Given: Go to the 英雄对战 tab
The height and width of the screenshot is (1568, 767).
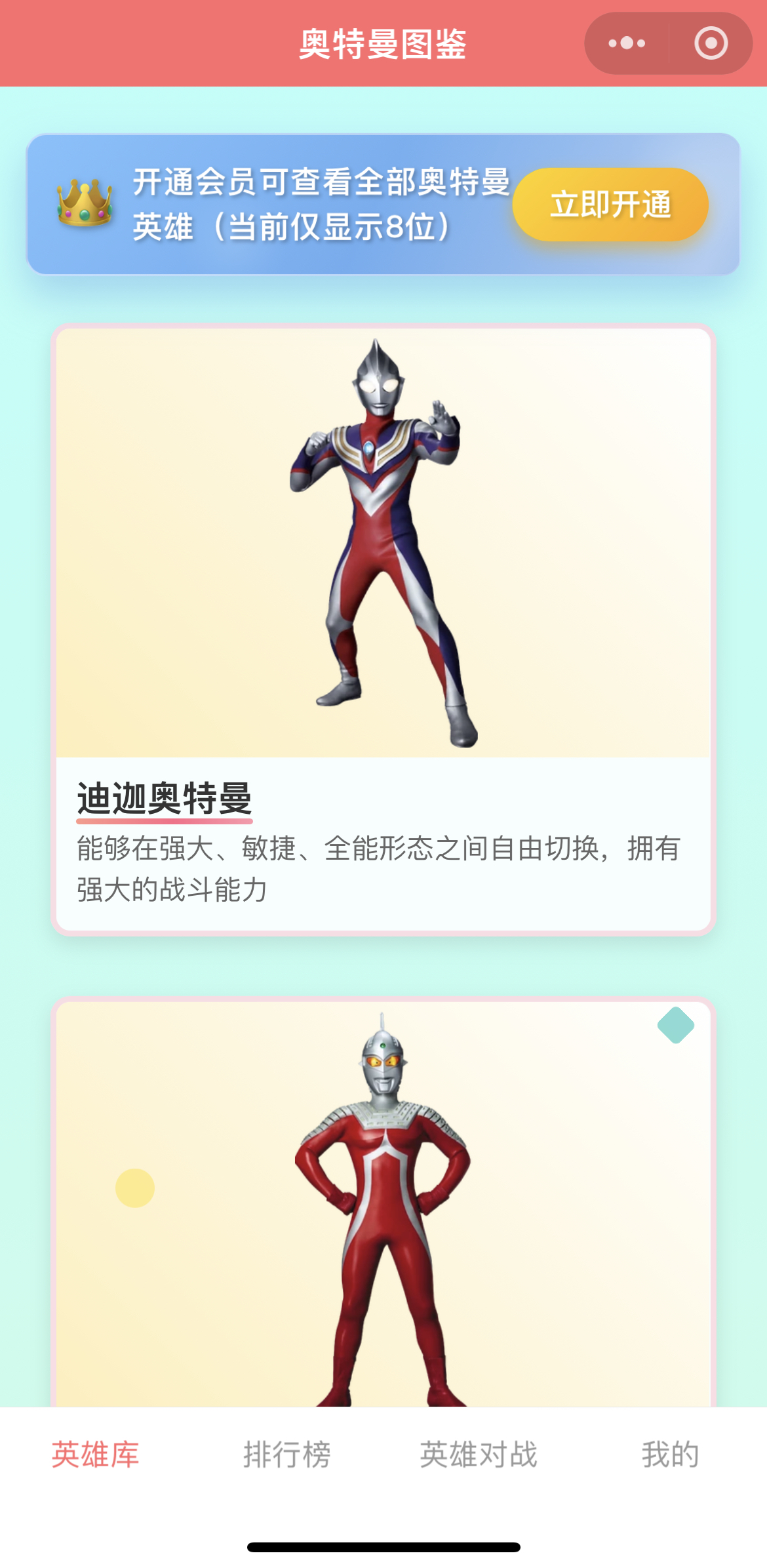Looking at the screenshot, I should coord(479,1454).
